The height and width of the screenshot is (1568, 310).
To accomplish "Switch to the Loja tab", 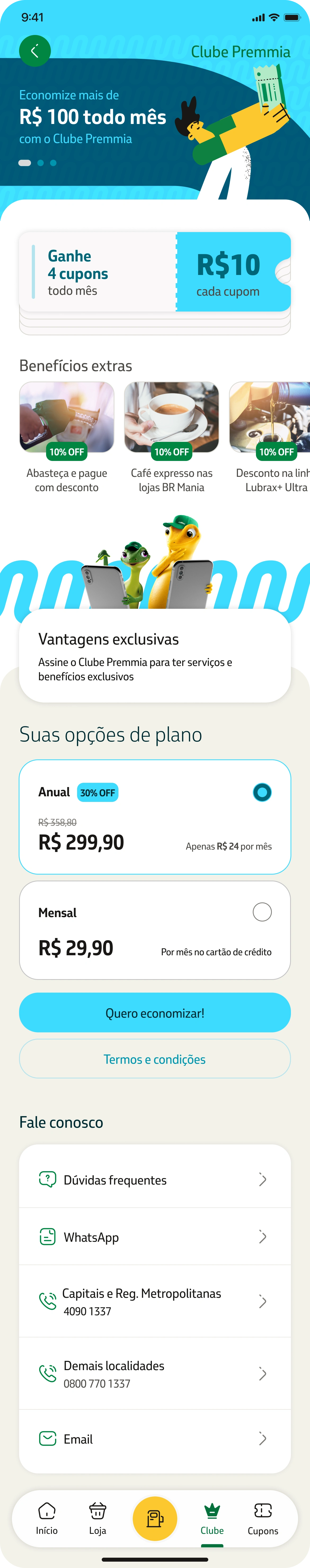I will tap(98, 1519).
